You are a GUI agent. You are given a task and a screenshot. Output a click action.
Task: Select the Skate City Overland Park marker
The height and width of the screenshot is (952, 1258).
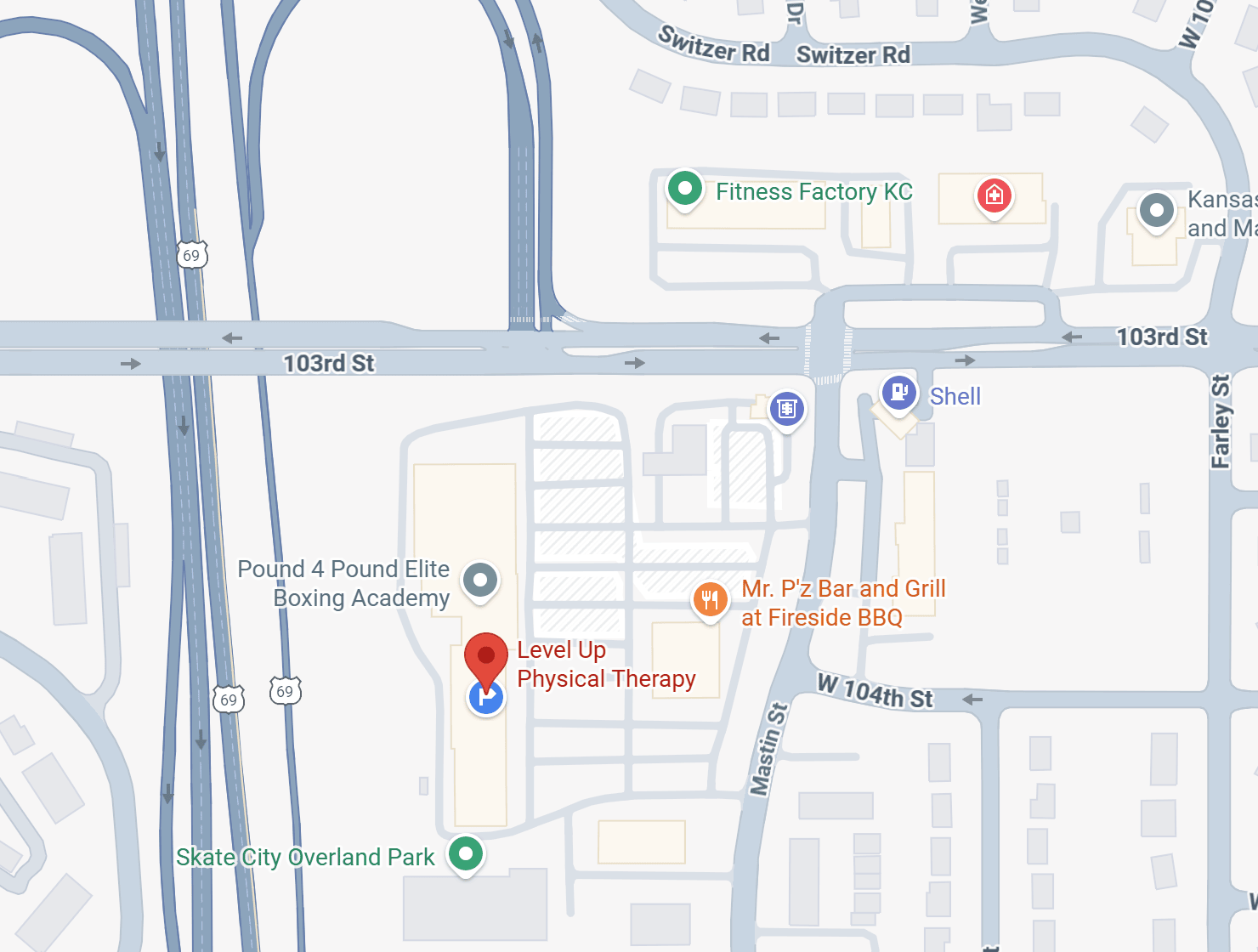click(x=466, y=853)
